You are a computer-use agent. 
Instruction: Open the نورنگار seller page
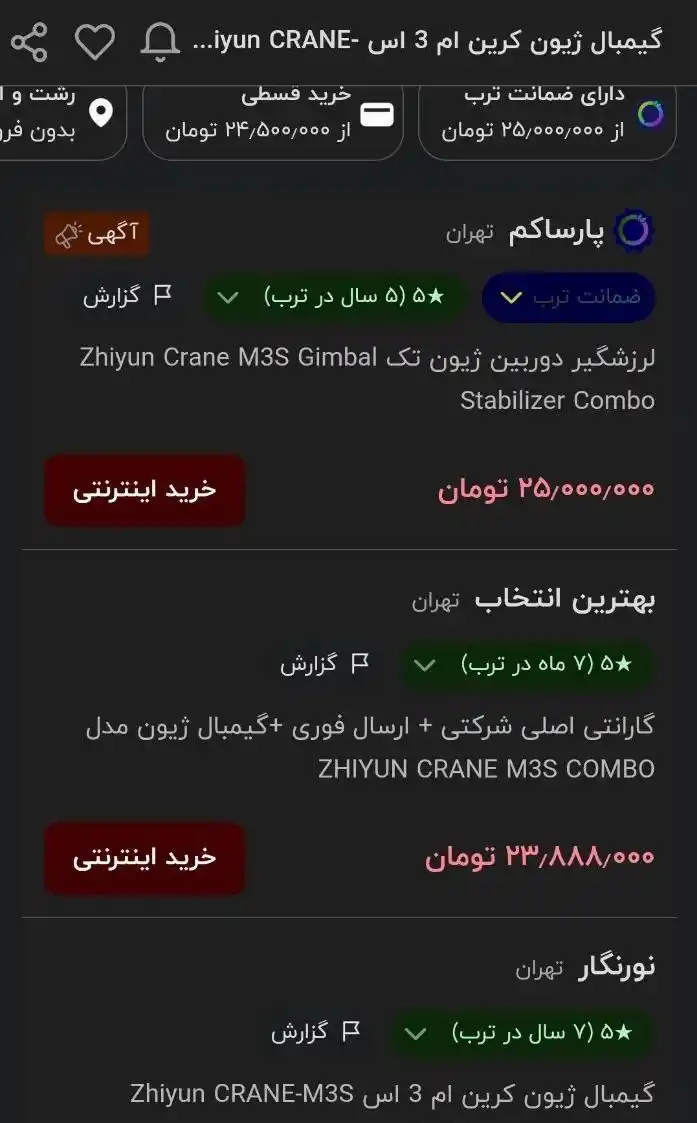tap(616, 967)
